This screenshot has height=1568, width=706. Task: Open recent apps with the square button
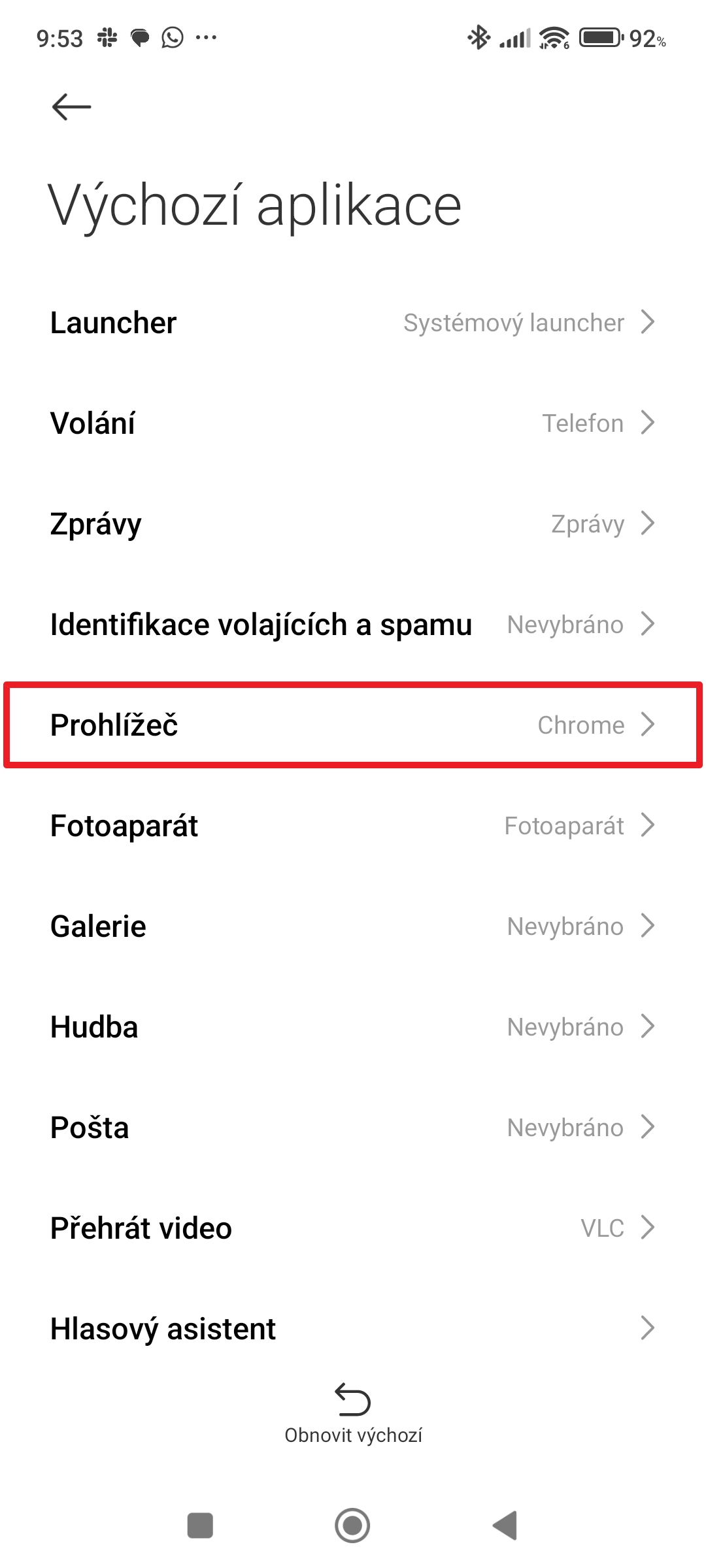tap(200, 1526)
